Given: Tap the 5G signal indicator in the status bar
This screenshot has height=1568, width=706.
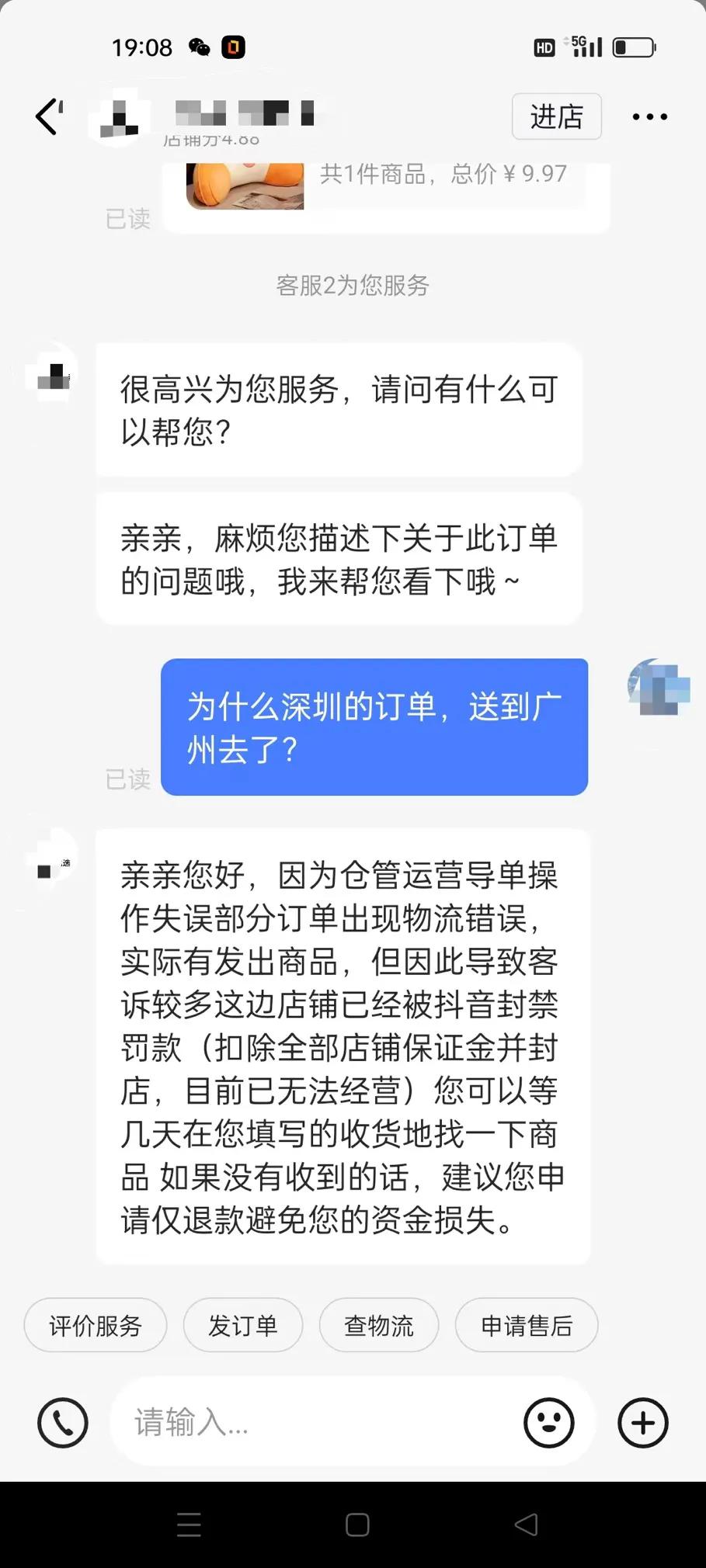Looking at the screenshot, I should [x=586, y=47].
